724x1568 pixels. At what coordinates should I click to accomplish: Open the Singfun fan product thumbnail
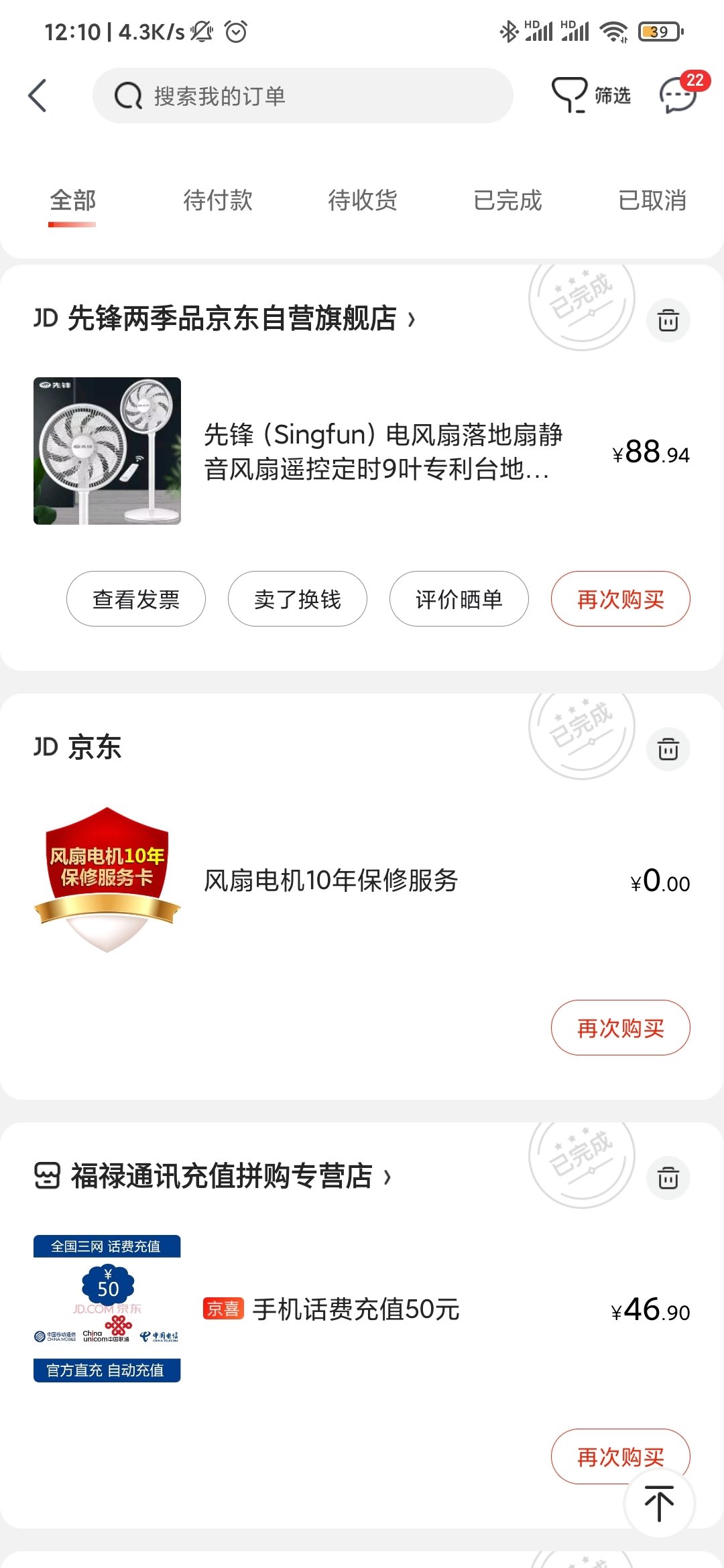tap(107, 452)
